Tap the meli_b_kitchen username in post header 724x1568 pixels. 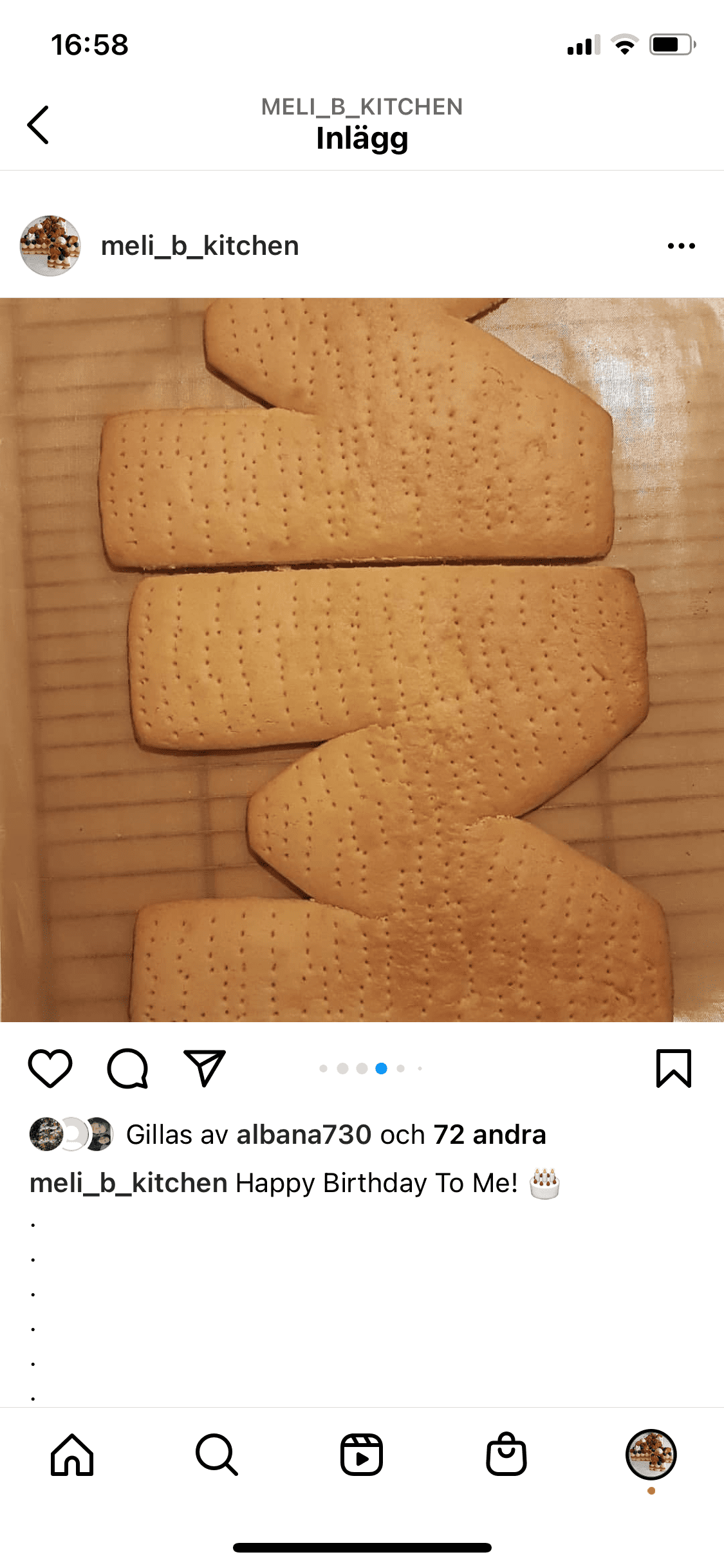[x=200, y=246]
